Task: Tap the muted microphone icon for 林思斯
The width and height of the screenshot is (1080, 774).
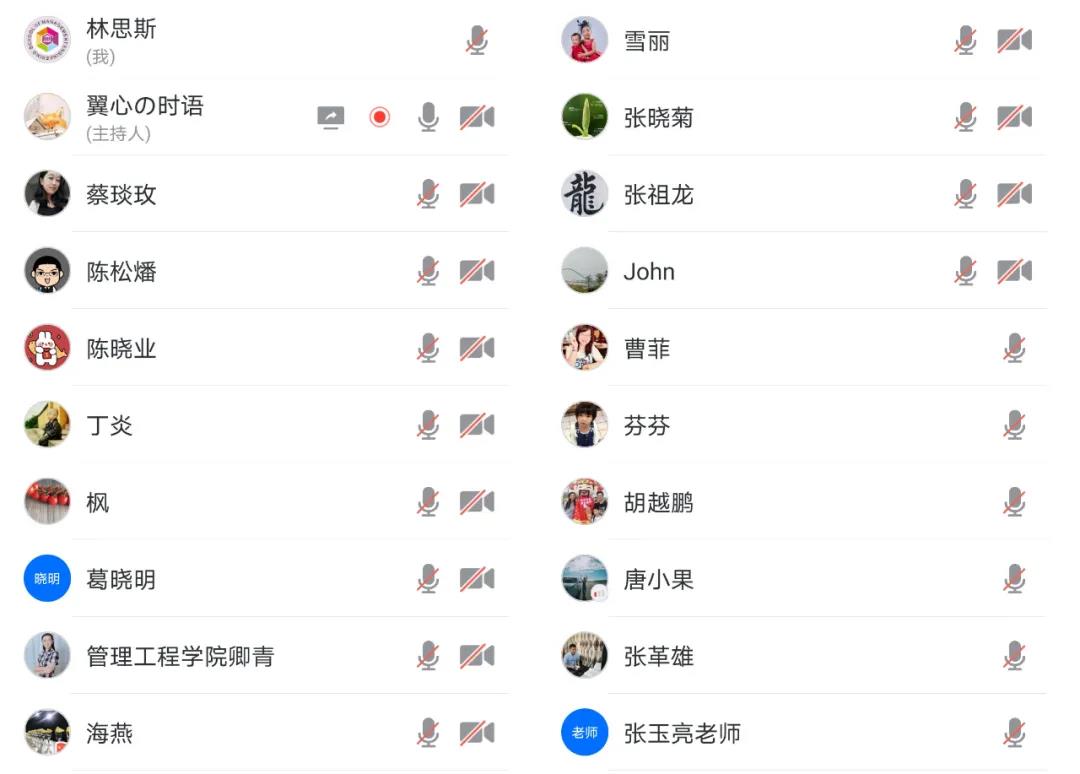Action: click(x=477, y=41)
